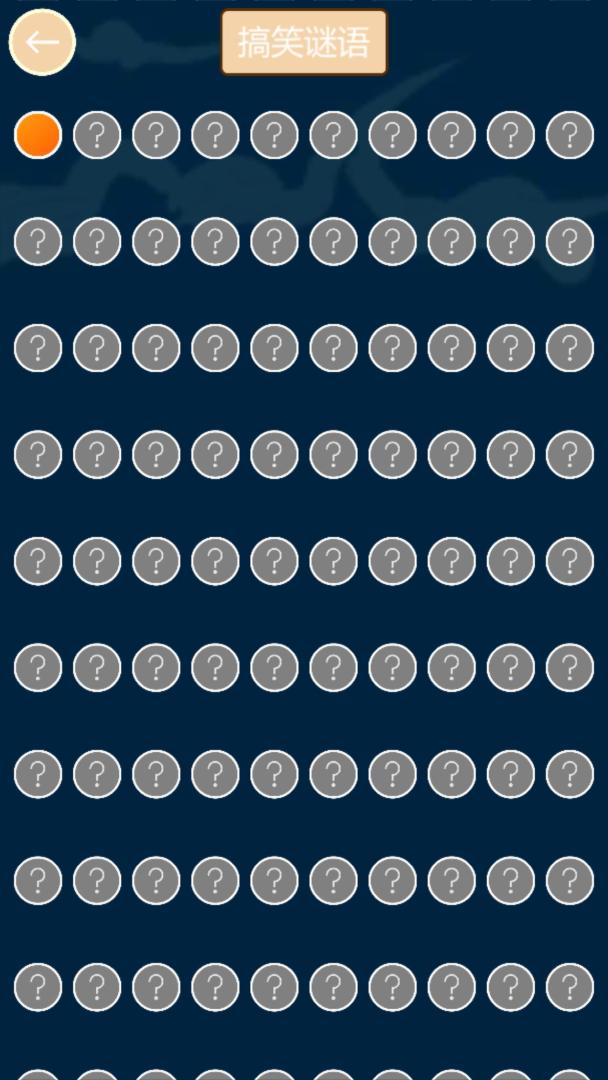Open the orange unlocked first riddle level
Image resolution: width=608 pixels, height=1080 pixels.
38,135
